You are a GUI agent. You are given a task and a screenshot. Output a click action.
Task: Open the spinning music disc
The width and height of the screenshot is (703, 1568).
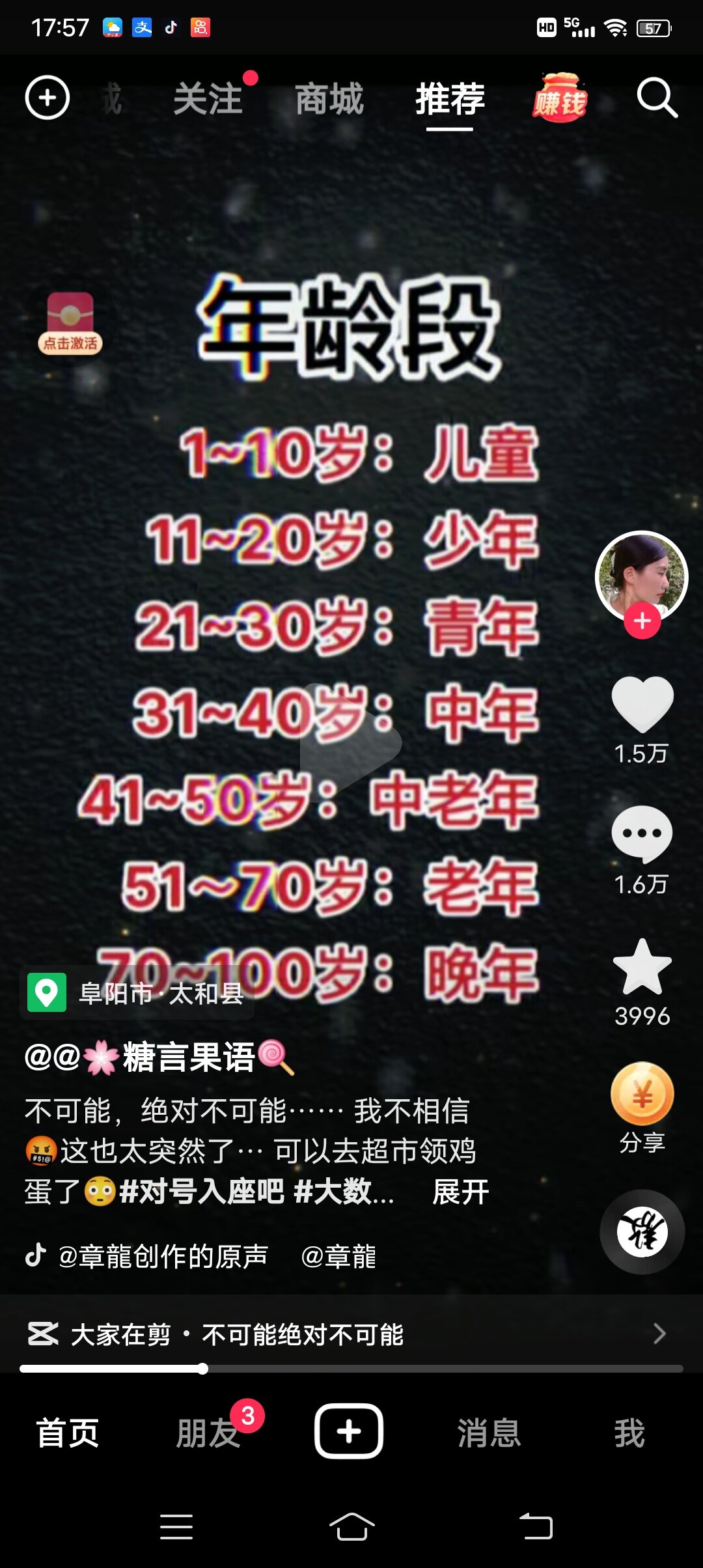coord(642,1232)
